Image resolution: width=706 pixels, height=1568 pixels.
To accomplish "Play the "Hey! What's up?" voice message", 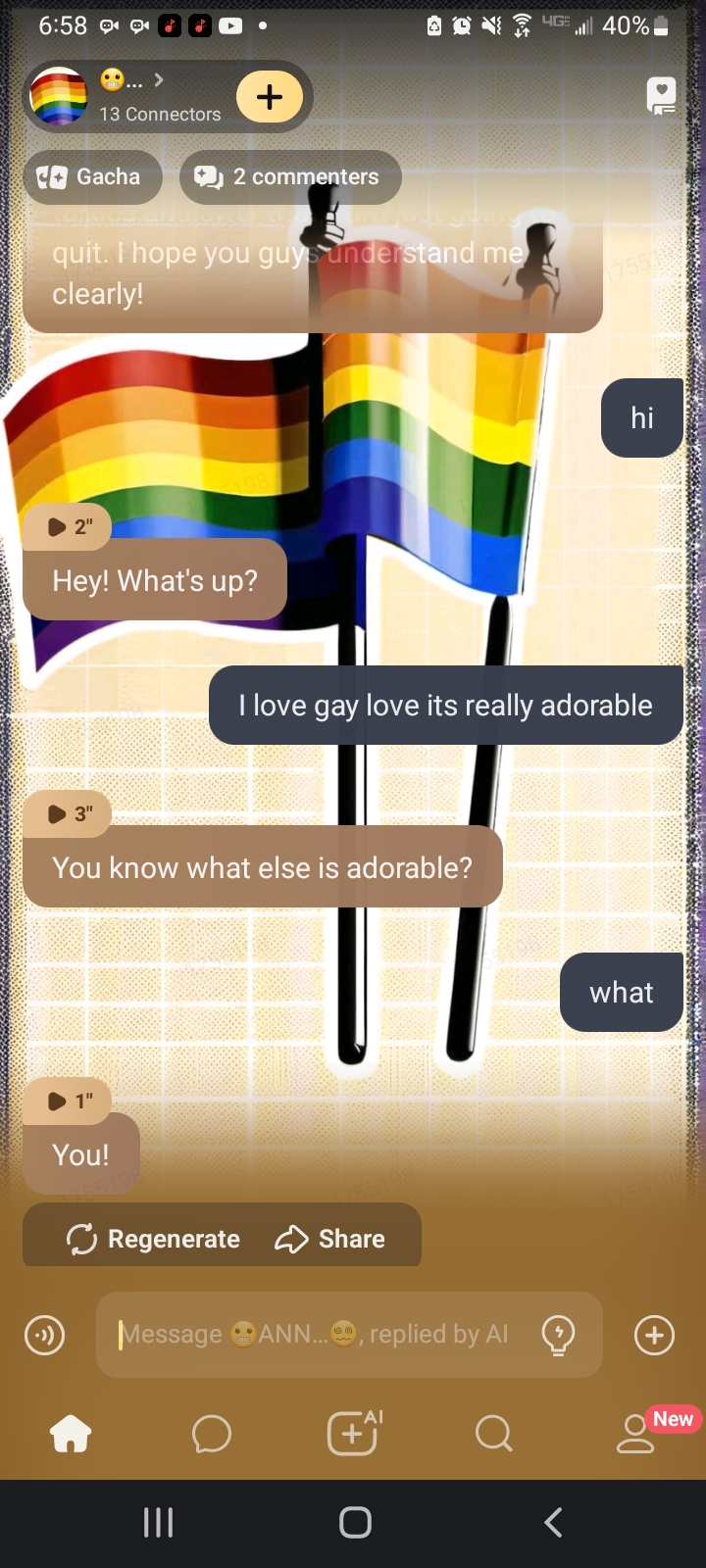I will coord(67,526).
